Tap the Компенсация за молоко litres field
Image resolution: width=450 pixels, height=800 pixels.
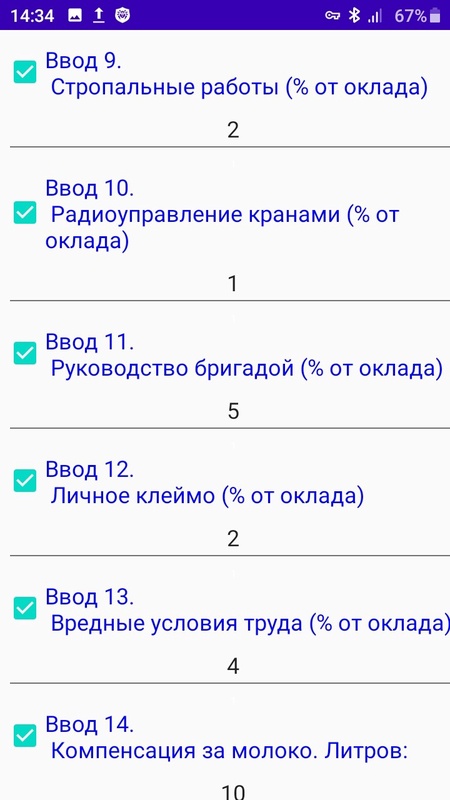[233, 790]
